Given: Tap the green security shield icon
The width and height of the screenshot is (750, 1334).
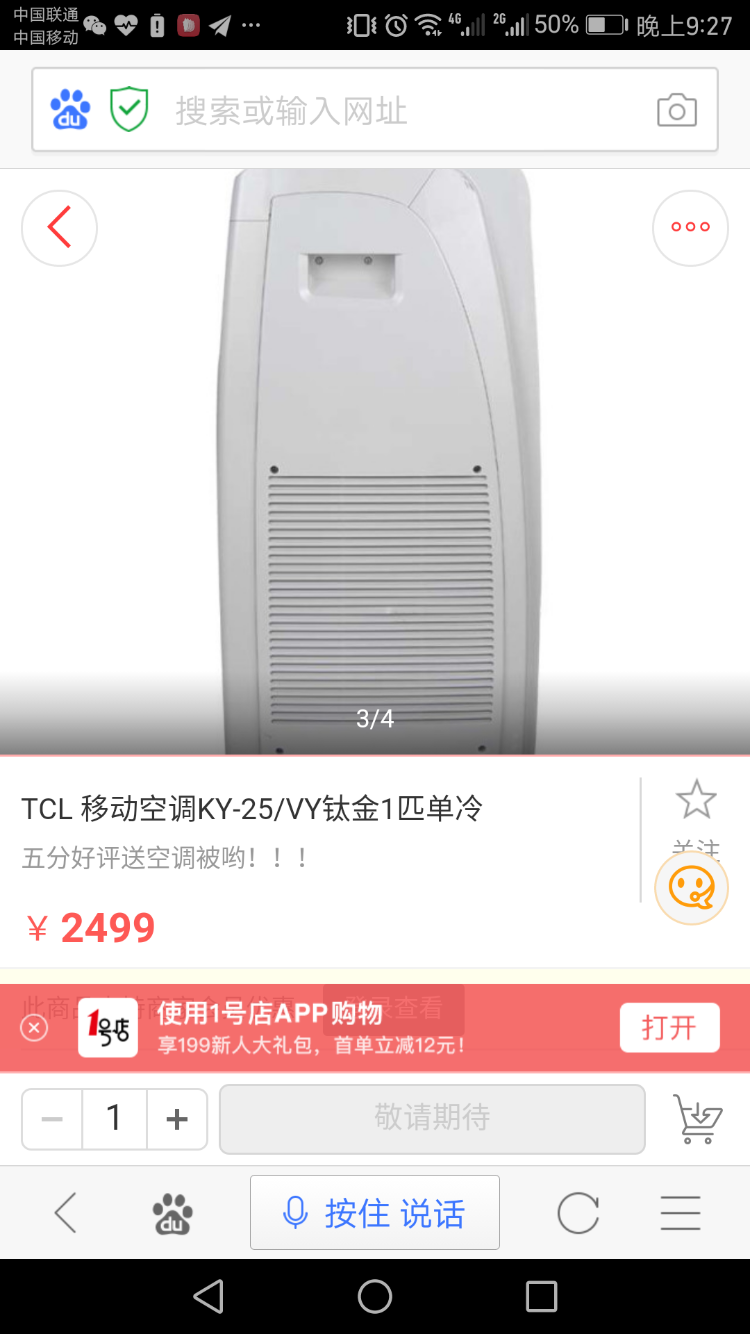Looking at the screenshot, I should point(129,110).
